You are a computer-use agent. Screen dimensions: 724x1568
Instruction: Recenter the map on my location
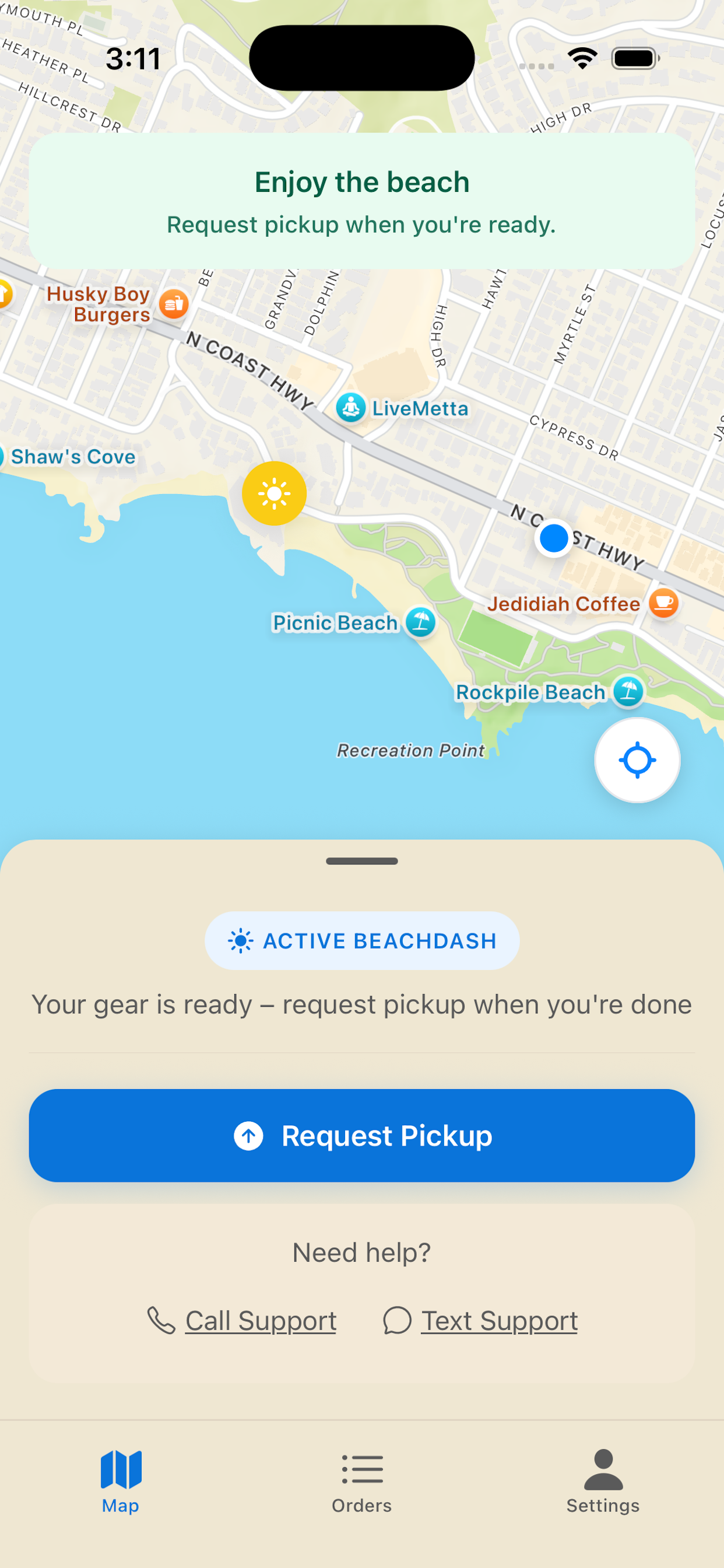pyautogui.click(x=637, y=759)
